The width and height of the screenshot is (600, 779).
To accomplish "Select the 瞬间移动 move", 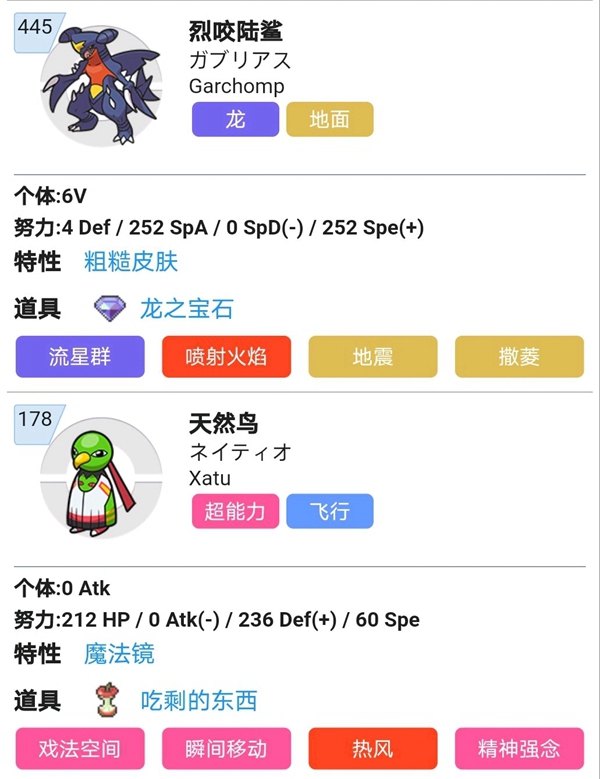I will tap(226, 749).
